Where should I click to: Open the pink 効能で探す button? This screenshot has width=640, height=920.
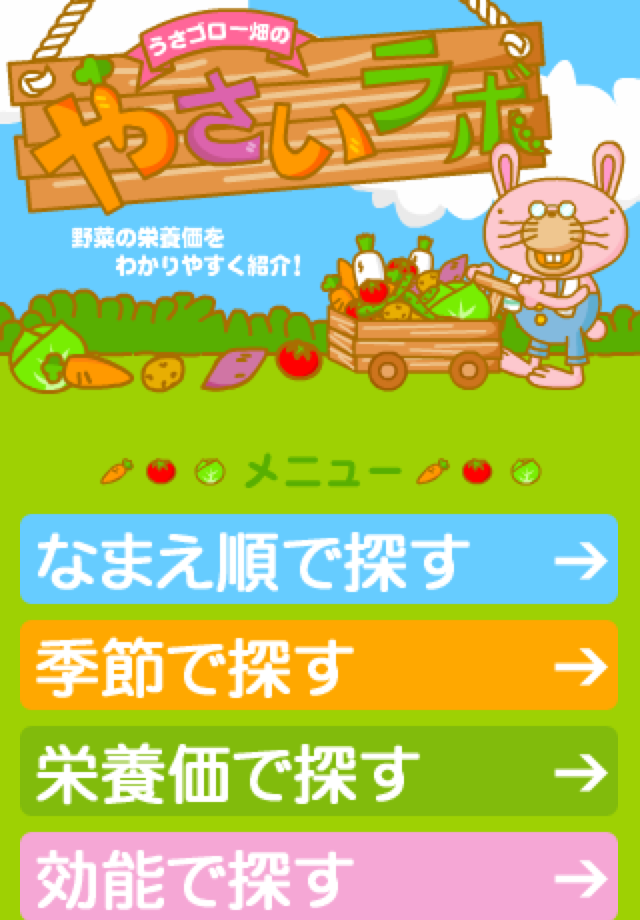click(319, 876)
